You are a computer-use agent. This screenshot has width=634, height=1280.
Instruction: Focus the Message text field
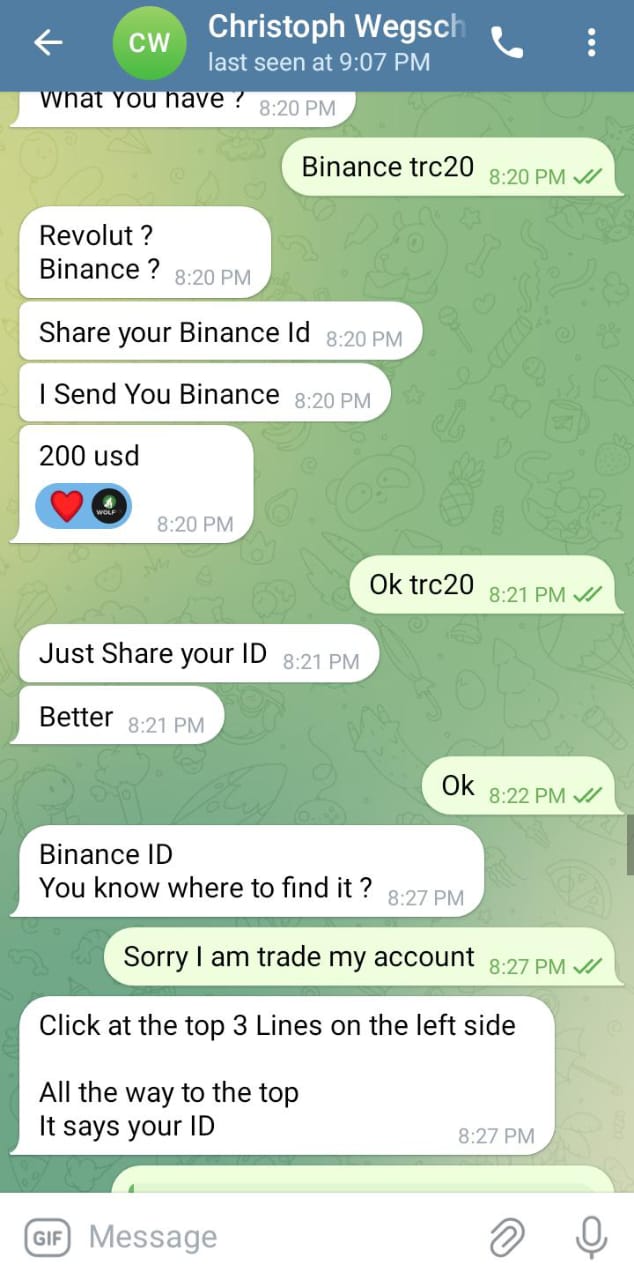[270, 1238]
